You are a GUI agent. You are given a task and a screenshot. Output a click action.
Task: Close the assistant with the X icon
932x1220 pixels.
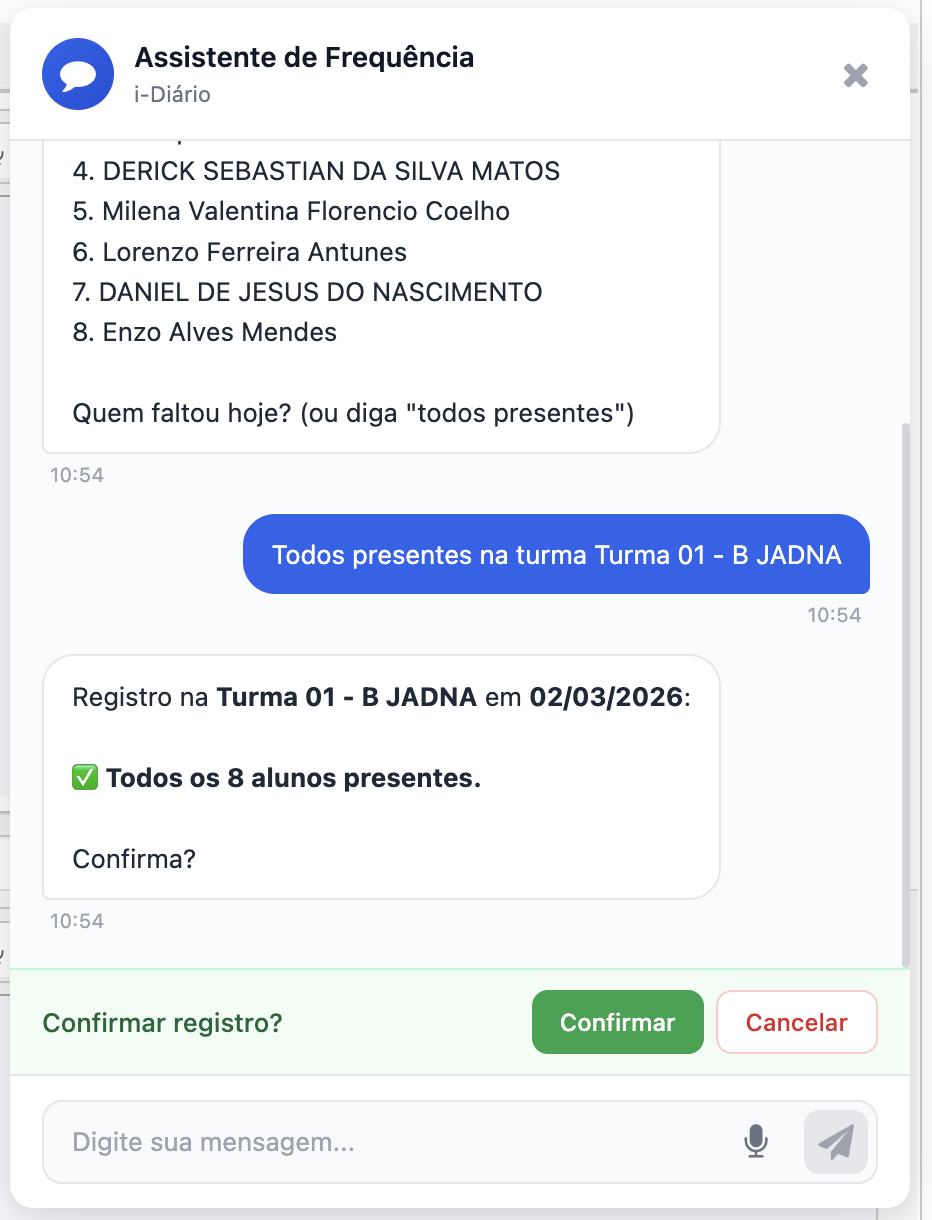coord(856,75)
